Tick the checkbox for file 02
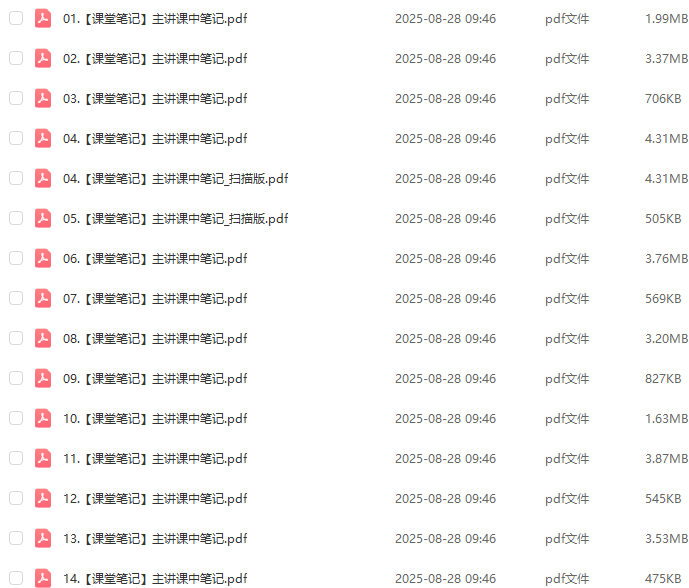Image resolution: width=689 pixels, height=588 pixels. click(x=16, y=59)
